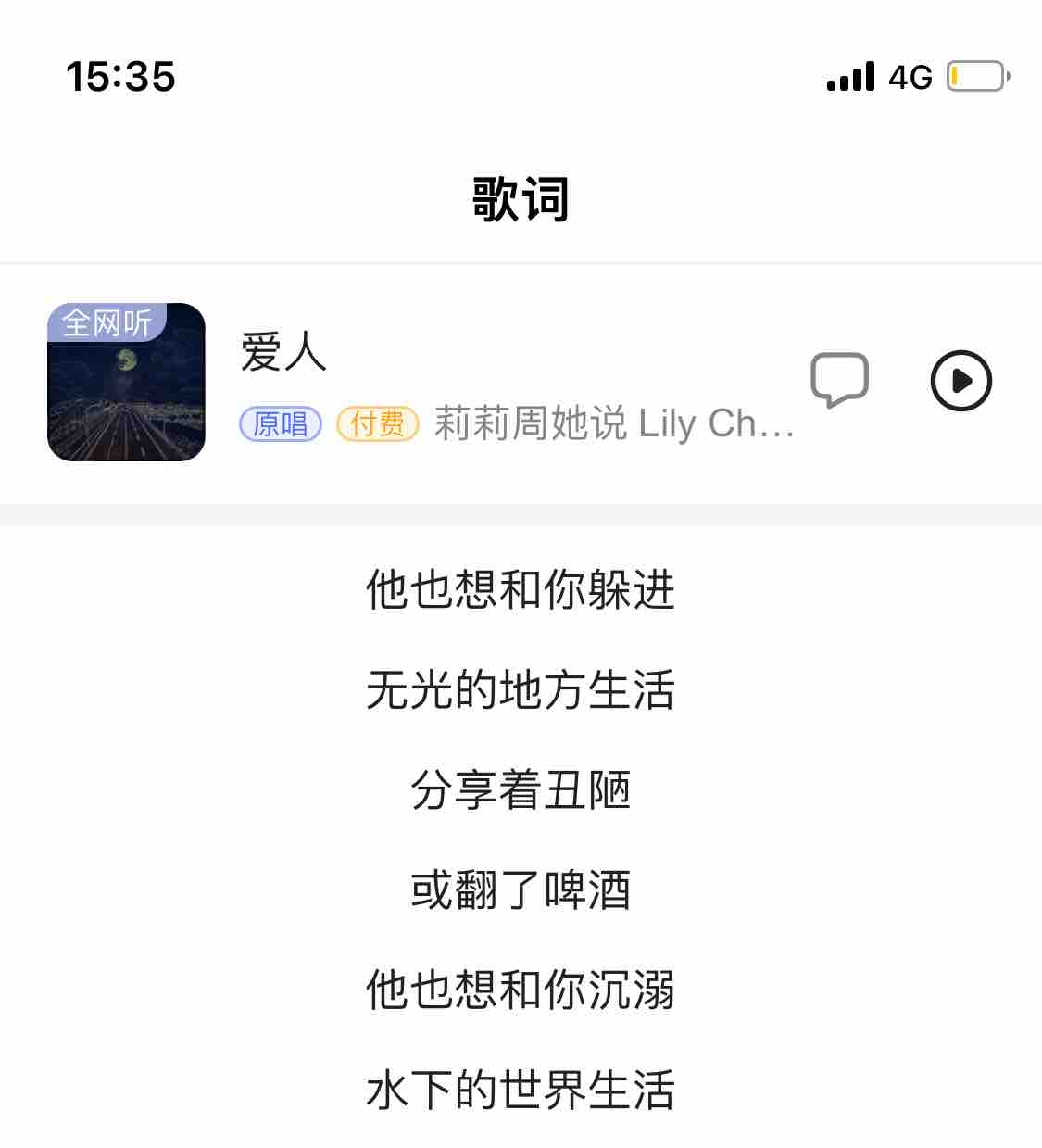This screenshot has width=1042, height=1148.
Task: Select the lyric 水下的世界生活
Action: pyautogui.click(x=521, y=1091)
